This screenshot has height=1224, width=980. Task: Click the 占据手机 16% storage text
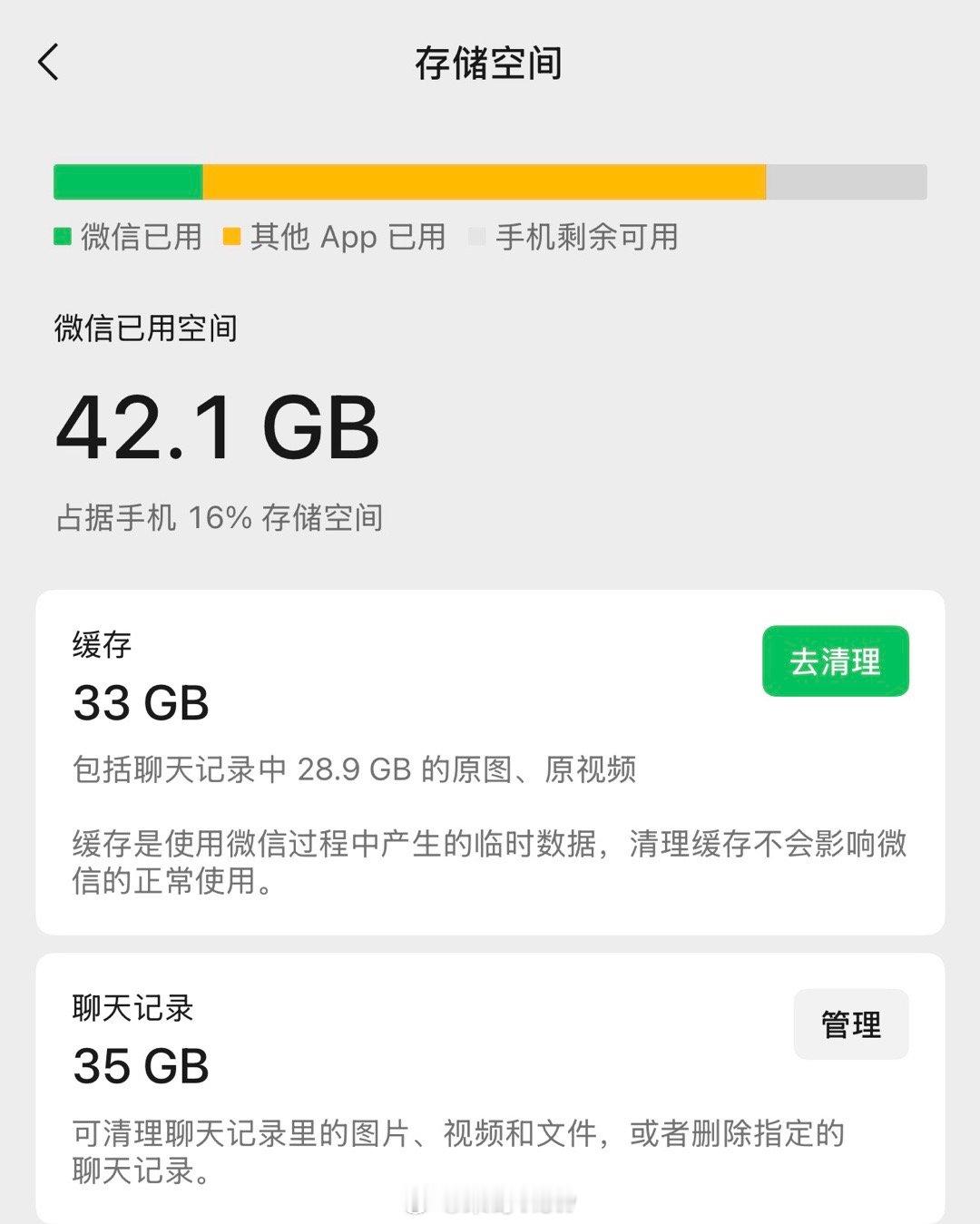click(220, 519)
